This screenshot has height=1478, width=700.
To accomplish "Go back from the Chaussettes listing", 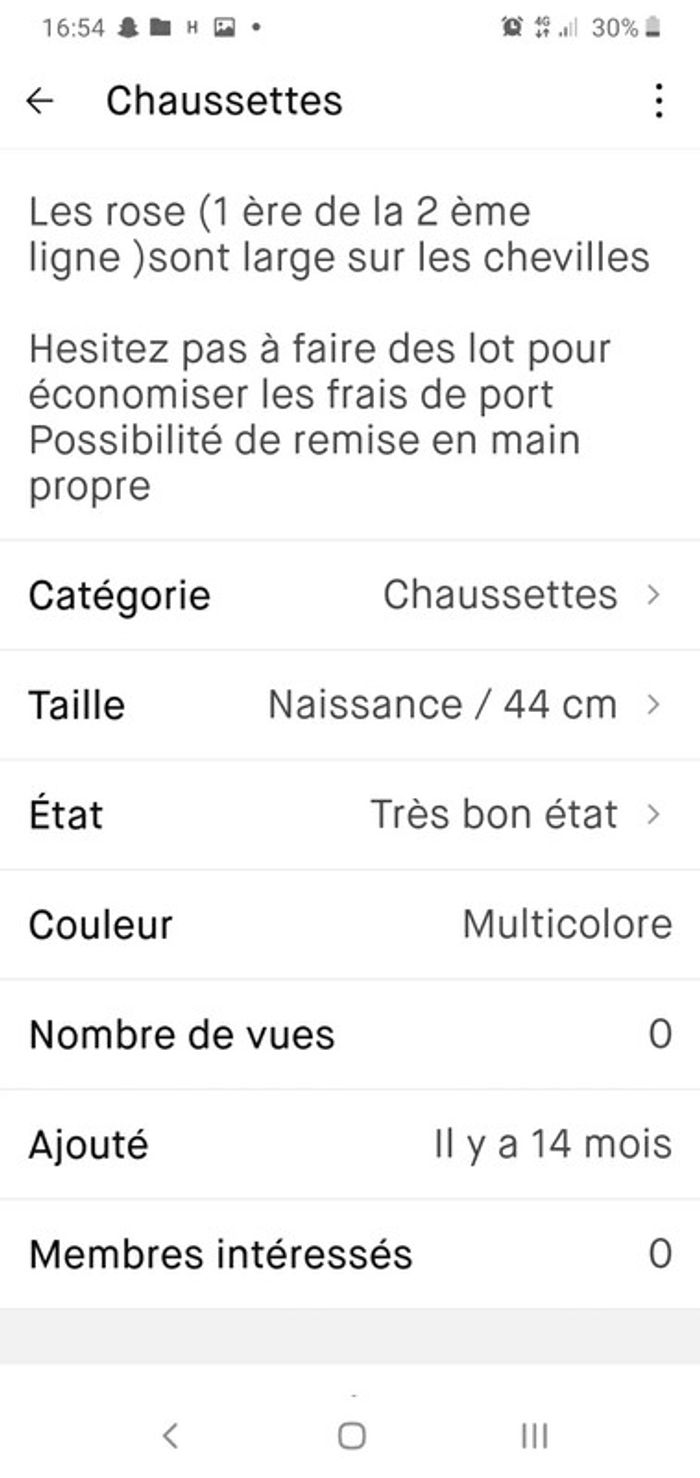I will point(40,101).
